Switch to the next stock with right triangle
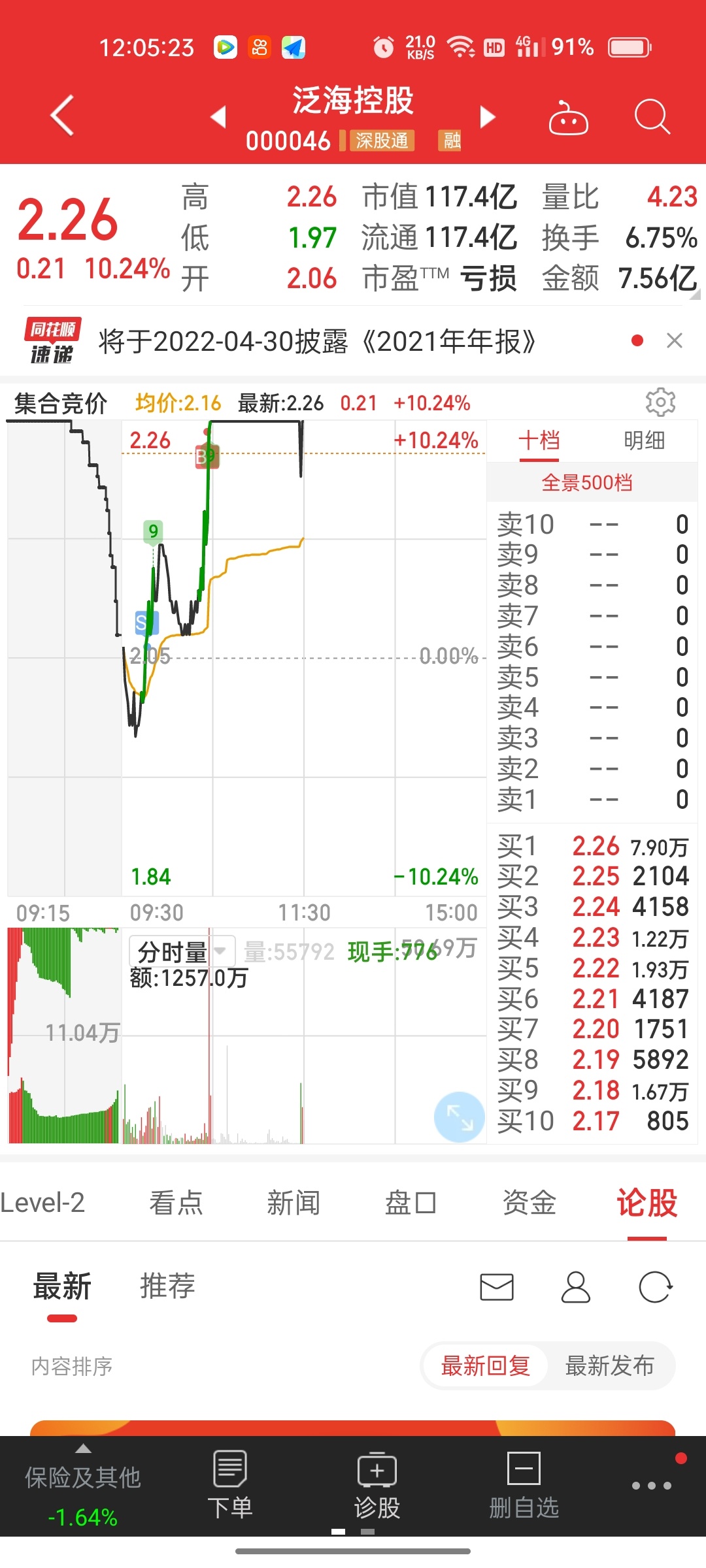The width and height of the screenshot is (706, 1568). 487,117
